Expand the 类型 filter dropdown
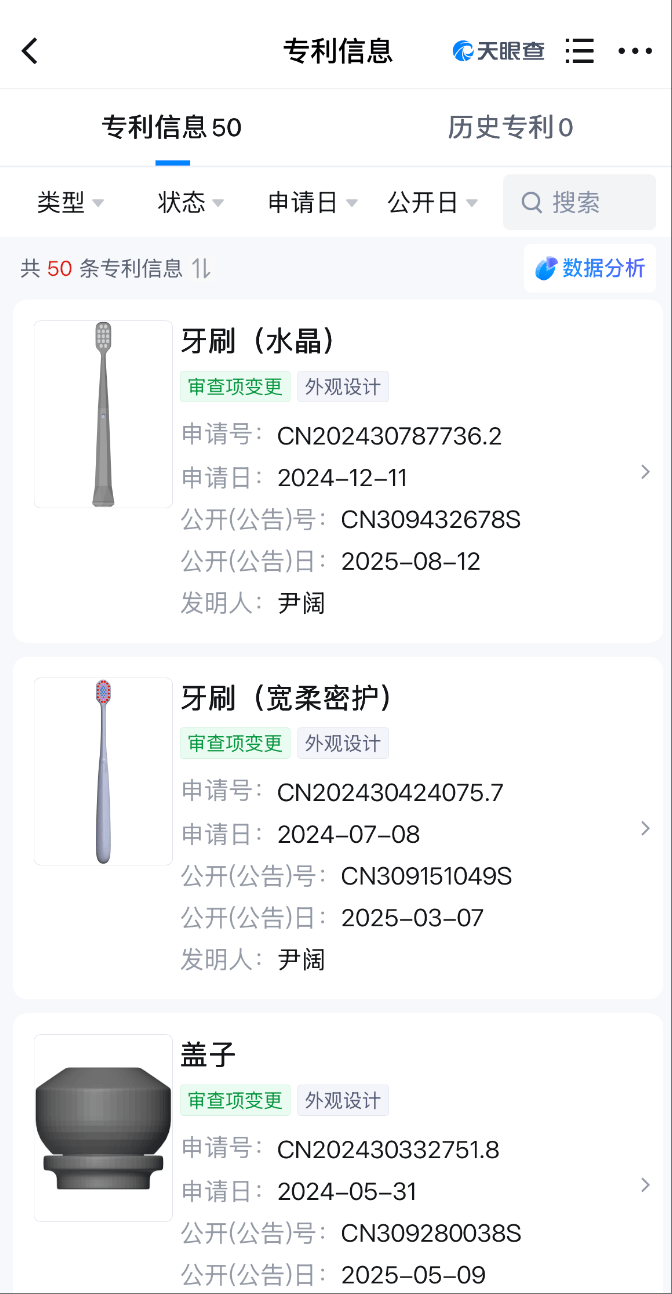 [x=70, y=203]
